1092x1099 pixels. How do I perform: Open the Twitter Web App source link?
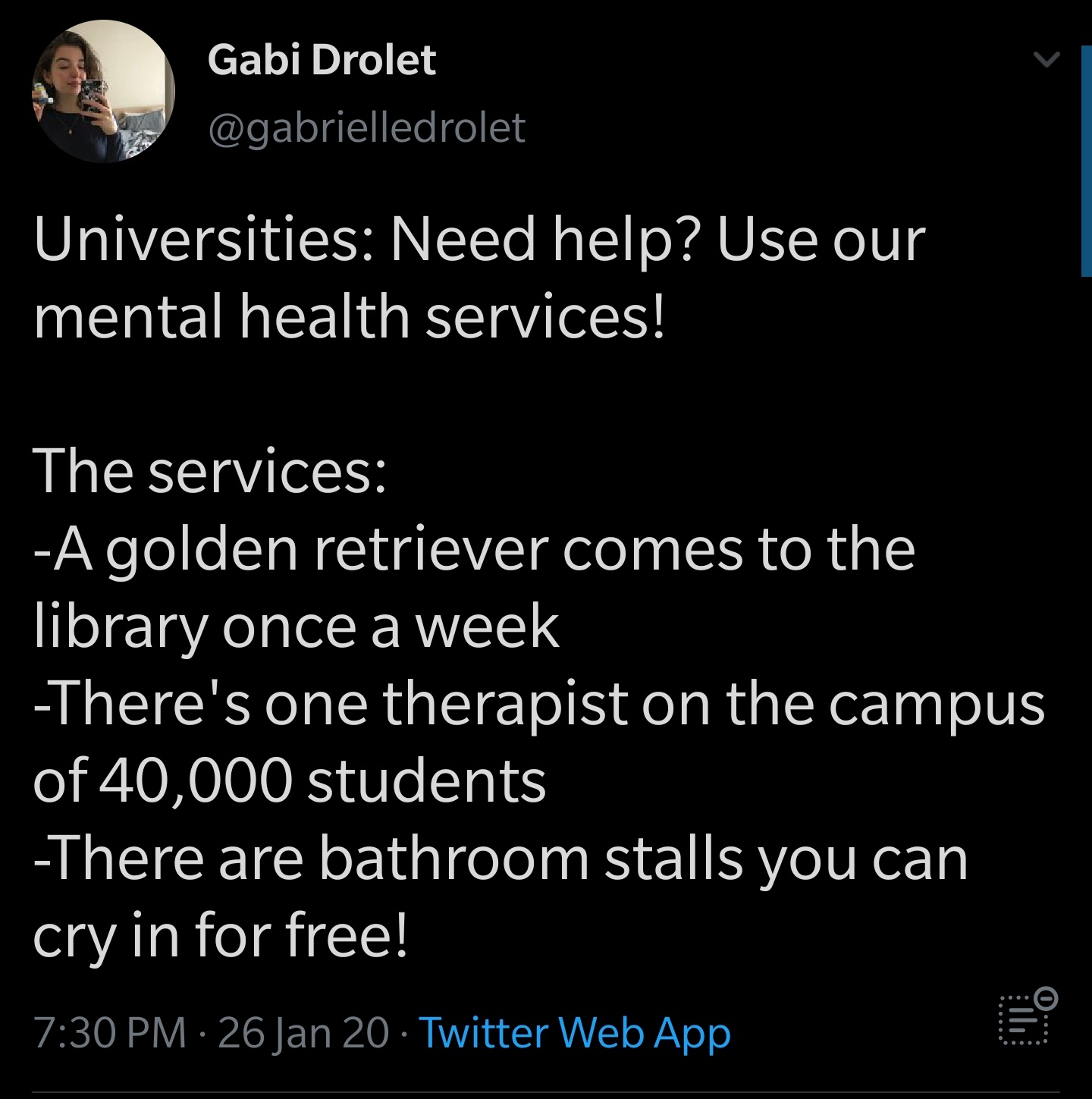(574, 1033)
